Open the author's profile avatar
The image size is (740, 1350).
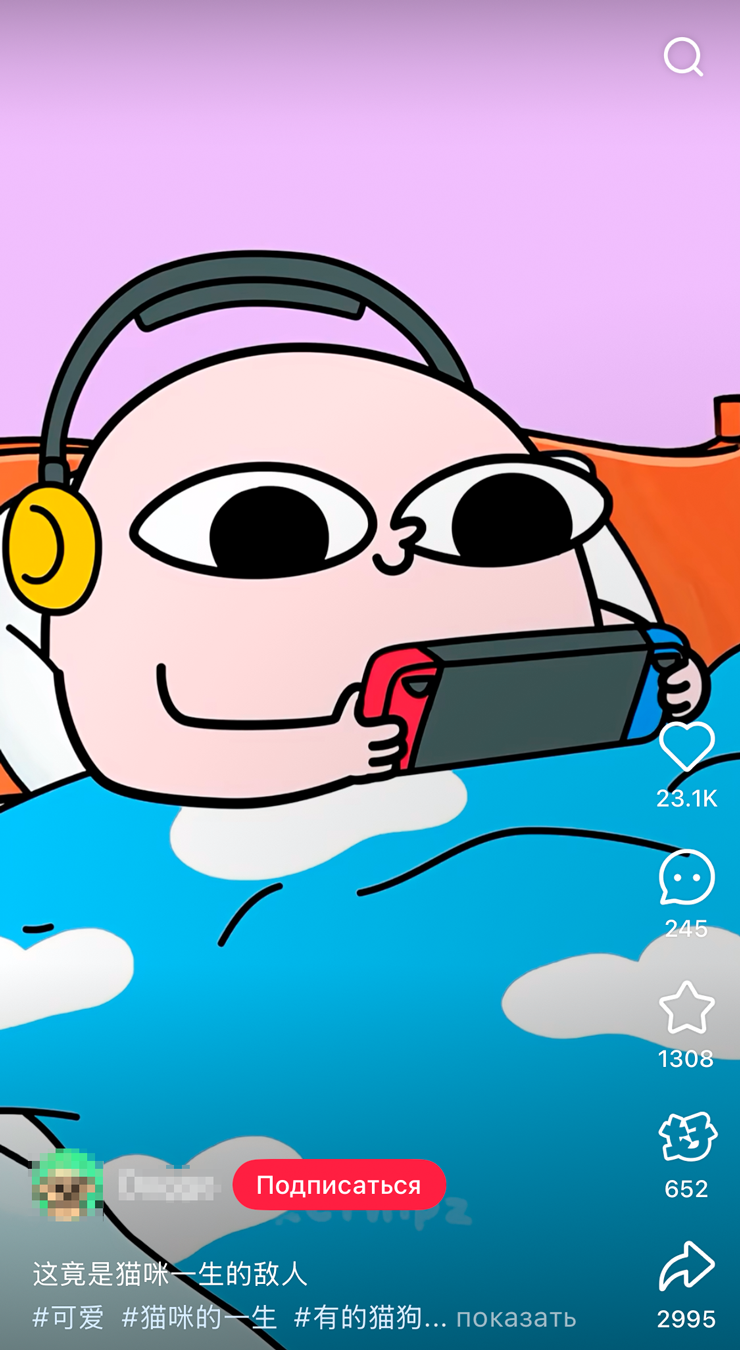[x=68, y=1185]
